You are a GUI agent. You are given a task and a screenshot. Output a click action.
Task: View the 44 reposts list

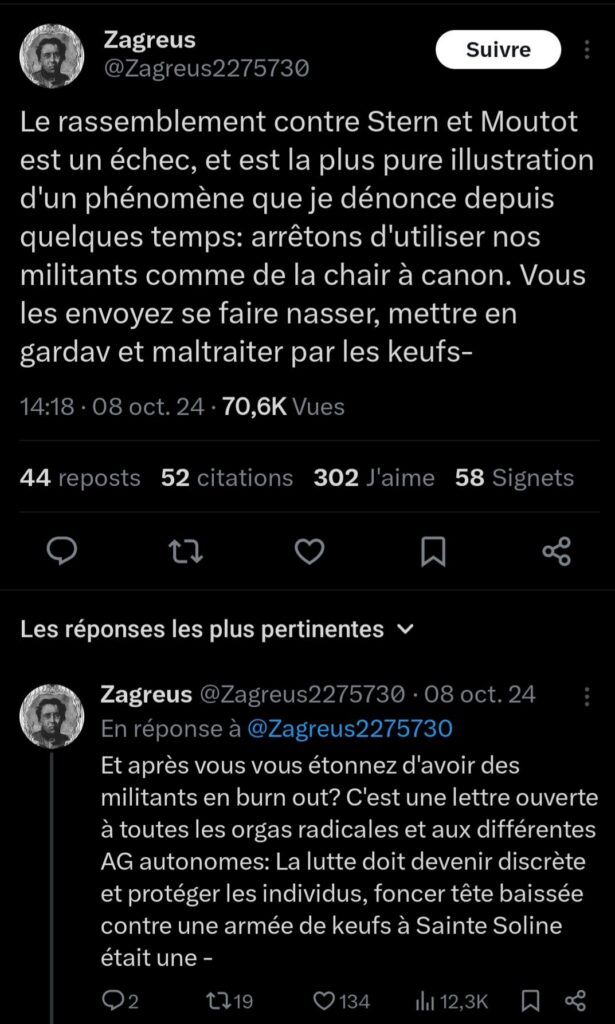(80, 478)
